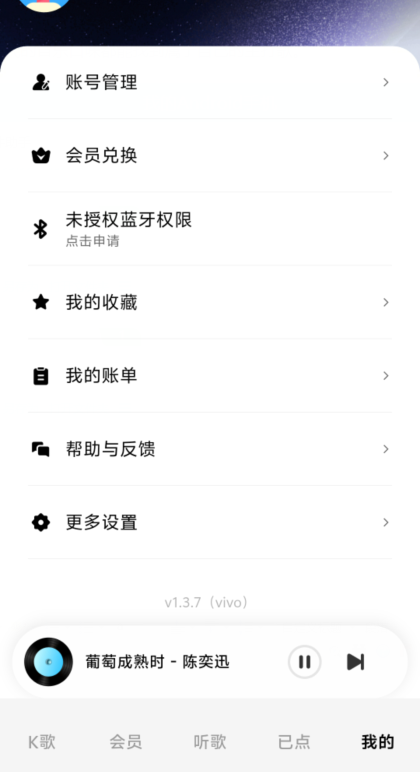
Task: Tap 未授权蓝牙权限 to request Bluetooth permission
Action: [210, 229]
